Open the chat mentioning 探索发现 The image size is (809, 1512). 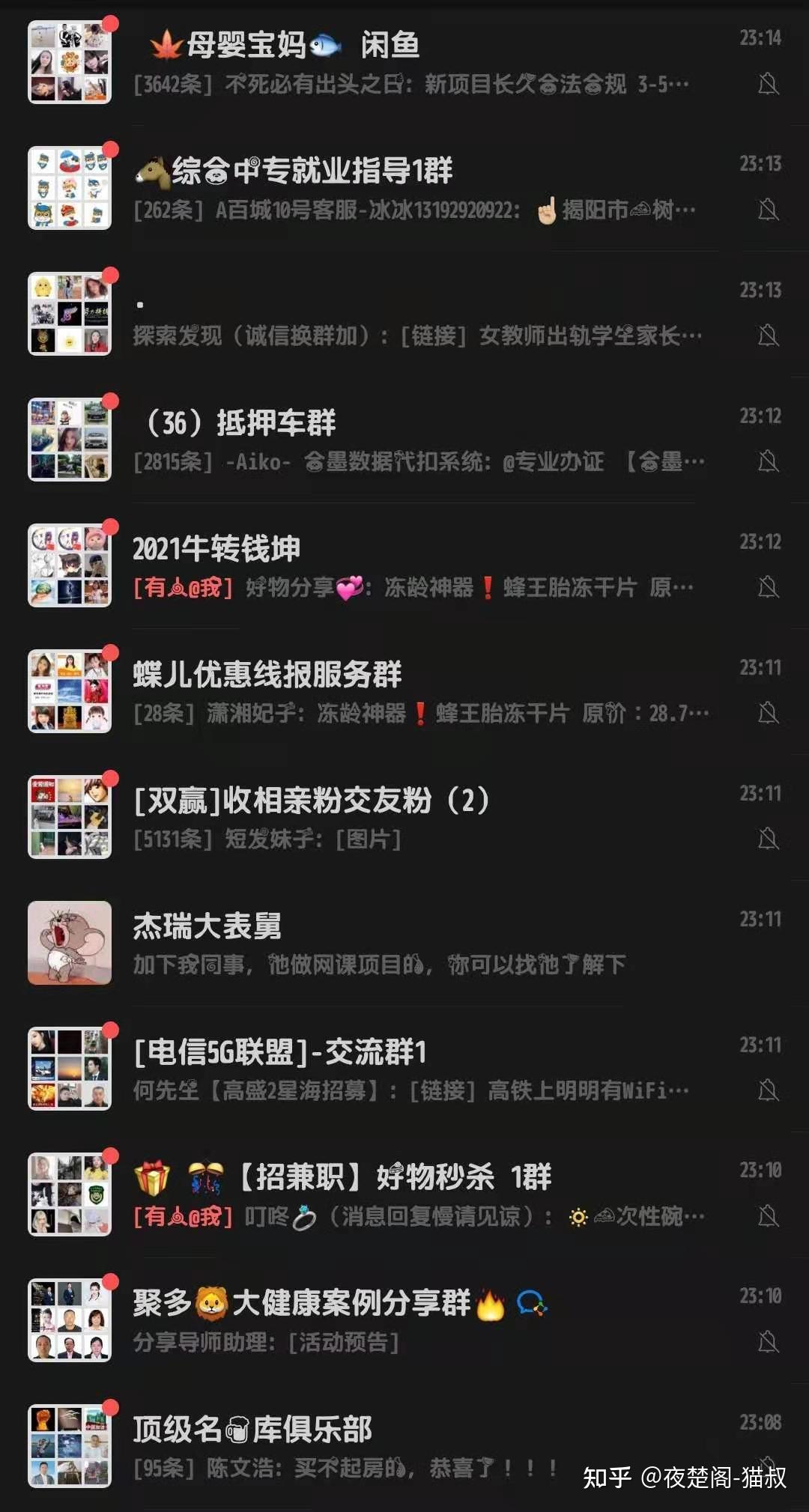coord(404,315)
